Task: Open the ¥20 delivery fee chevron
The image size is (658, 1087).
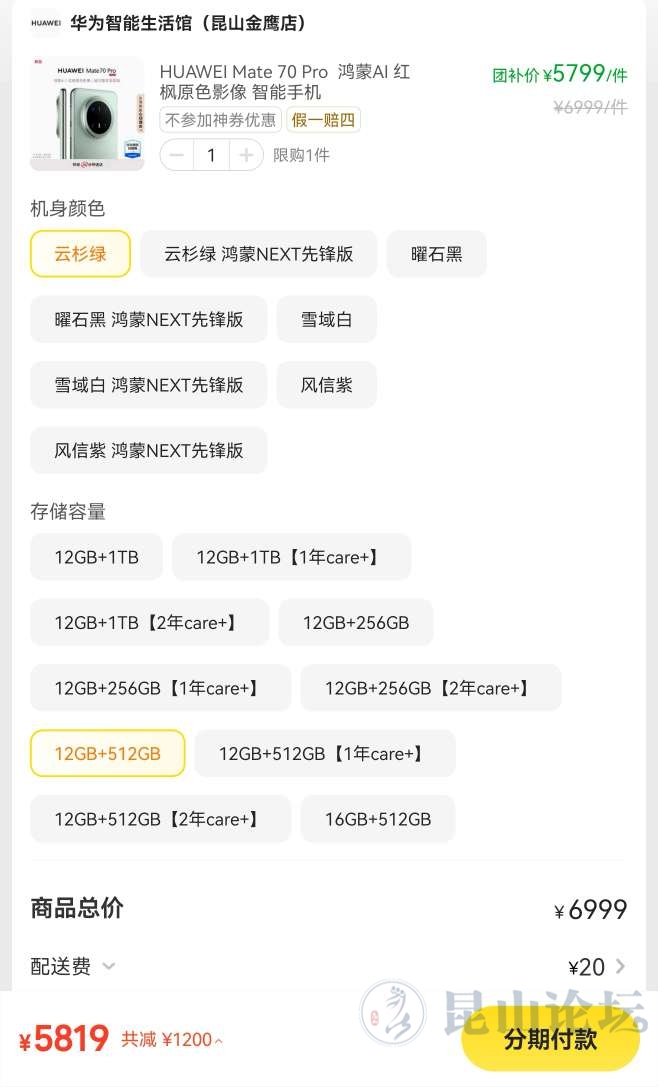Action: 620,966
